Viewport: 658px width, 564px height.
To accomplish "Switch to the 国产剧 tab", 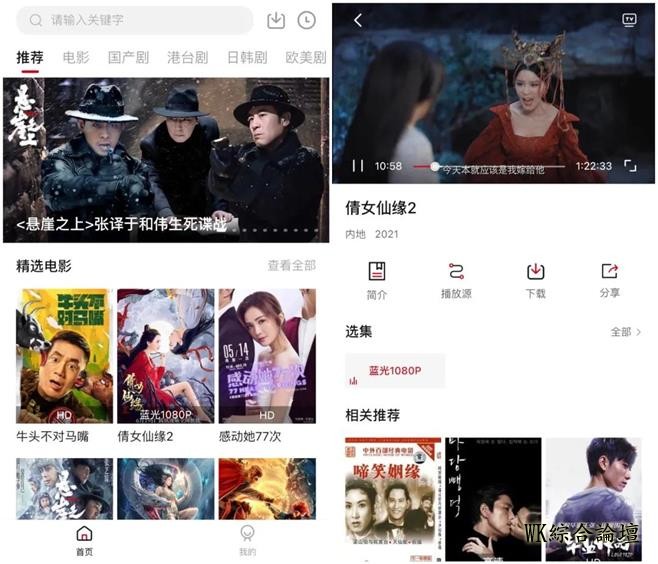I will 128,58.
